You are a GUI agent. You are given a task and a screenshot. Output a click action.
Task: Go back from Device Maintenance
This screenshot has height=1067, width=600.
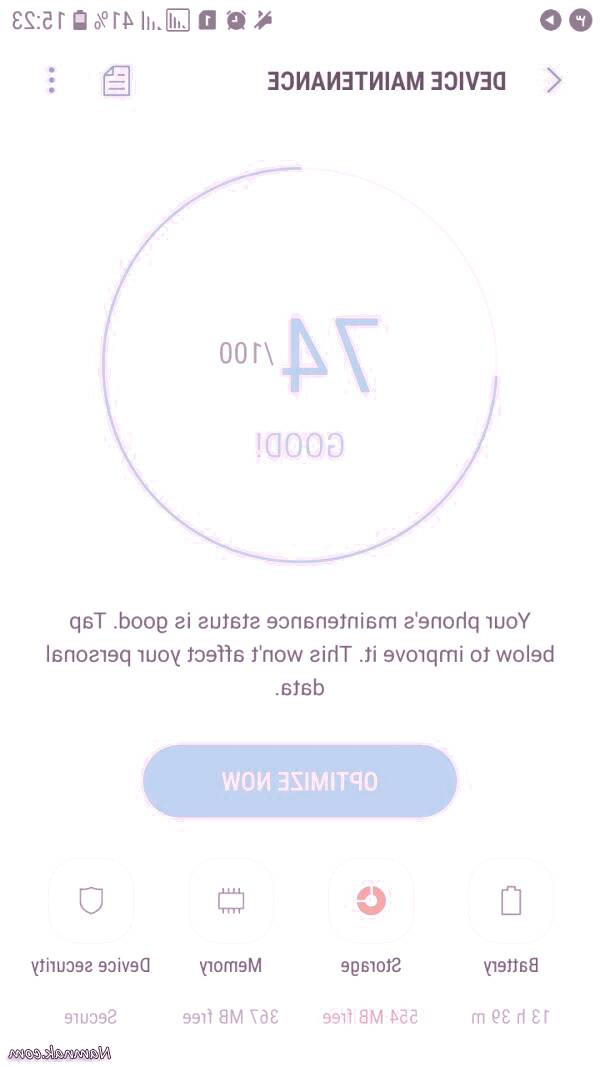coord(553,81)
